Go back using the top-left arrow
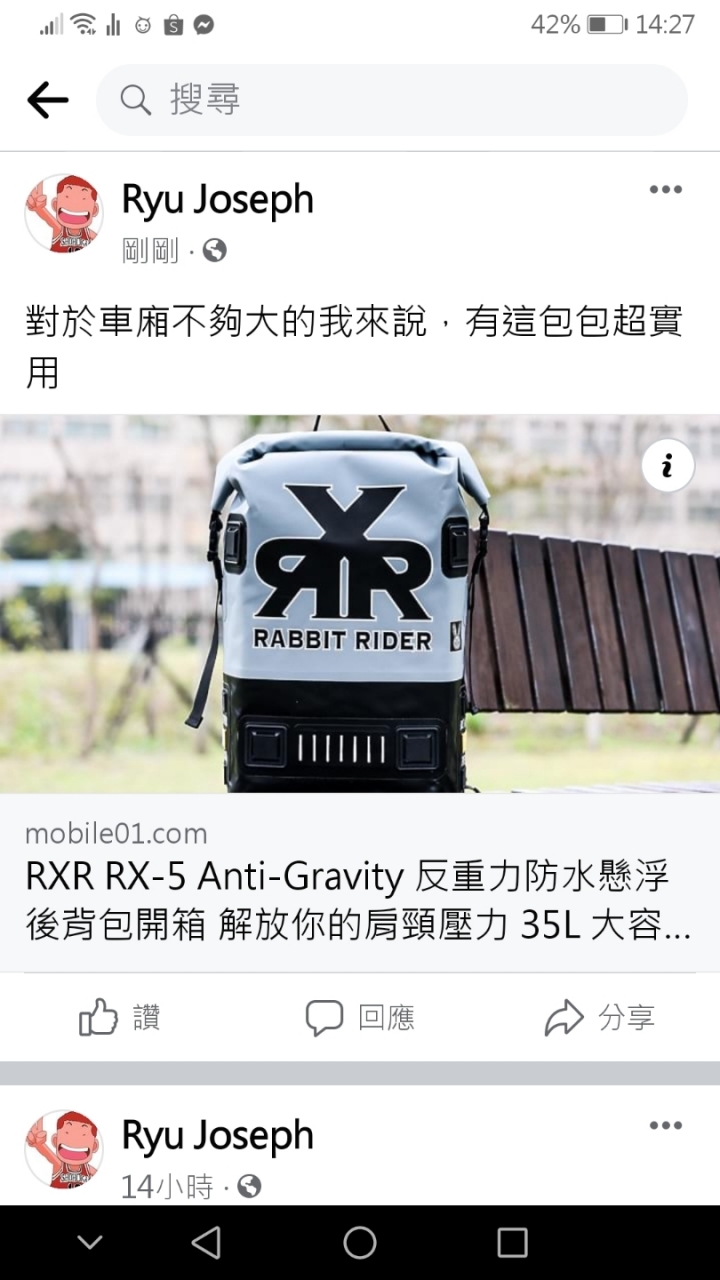Screen dimensions: 720x1280 [47, 100]
